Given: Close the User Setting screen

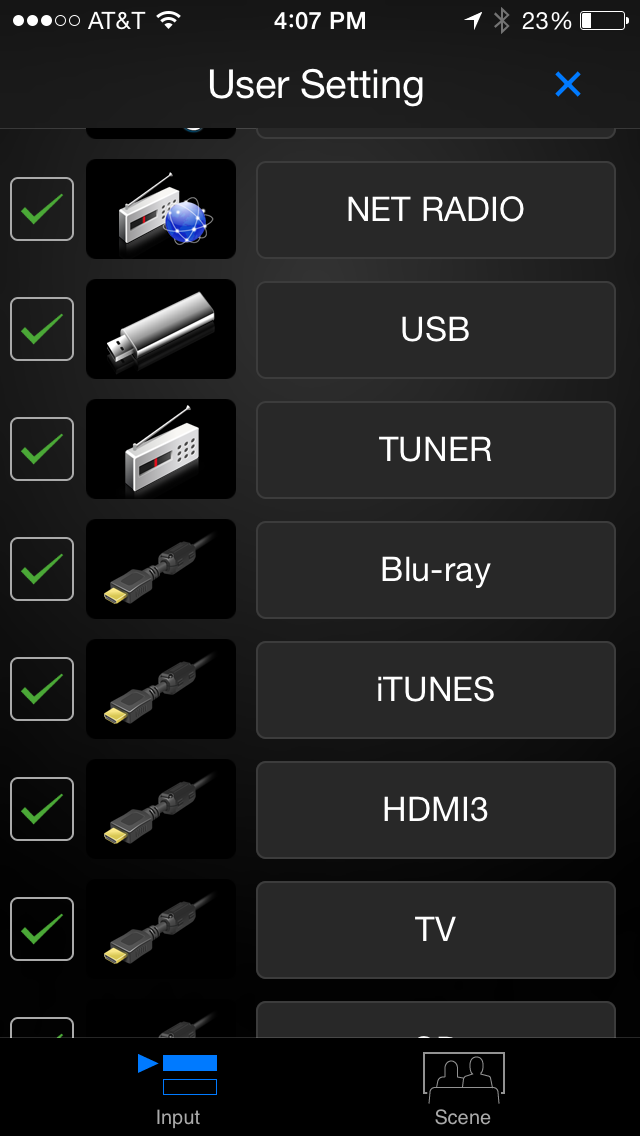Looking at the screenshot, I should tap(567, 85).
